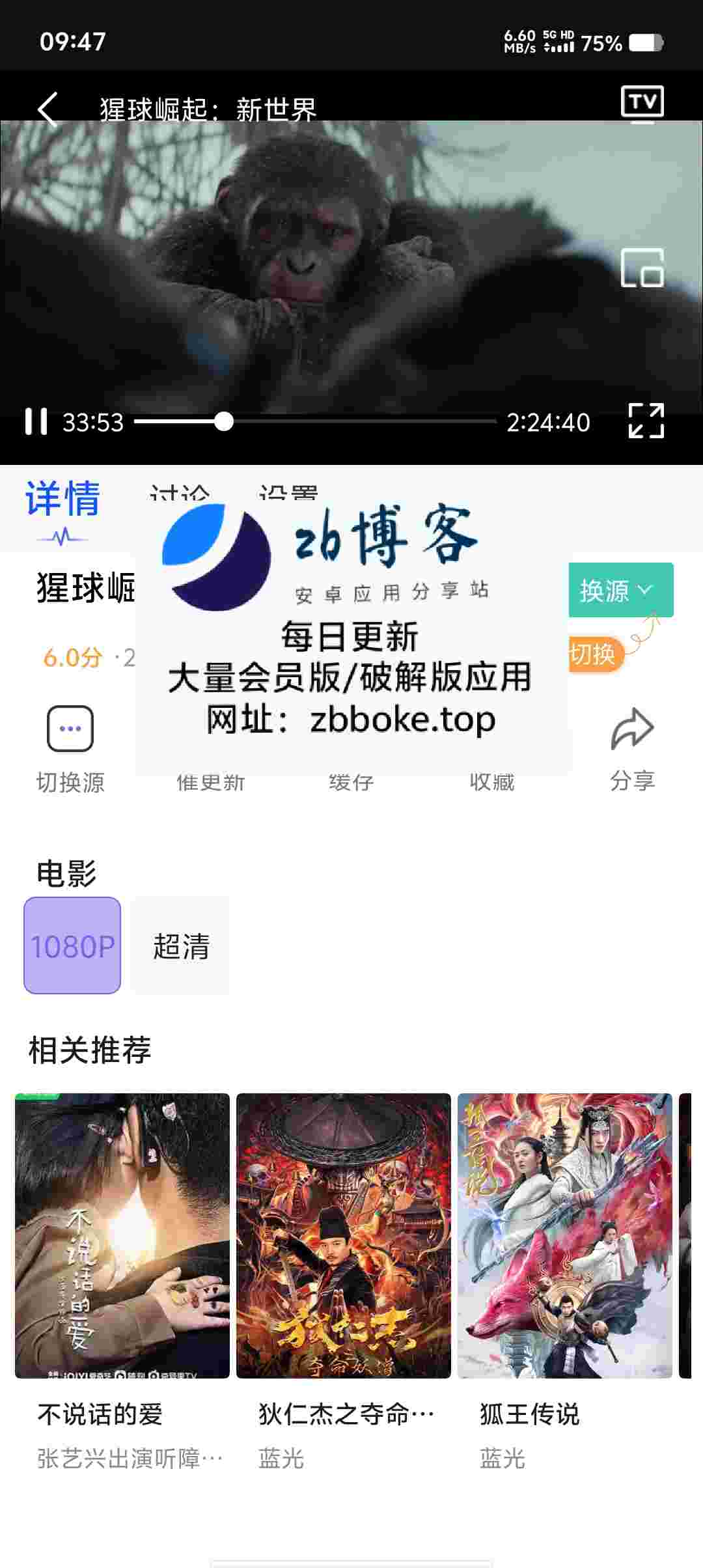Image resolution: width=703 pixels, height=1568 pixels.
Task: Tap the video progress slider
Action: click(x=315, y=421)
